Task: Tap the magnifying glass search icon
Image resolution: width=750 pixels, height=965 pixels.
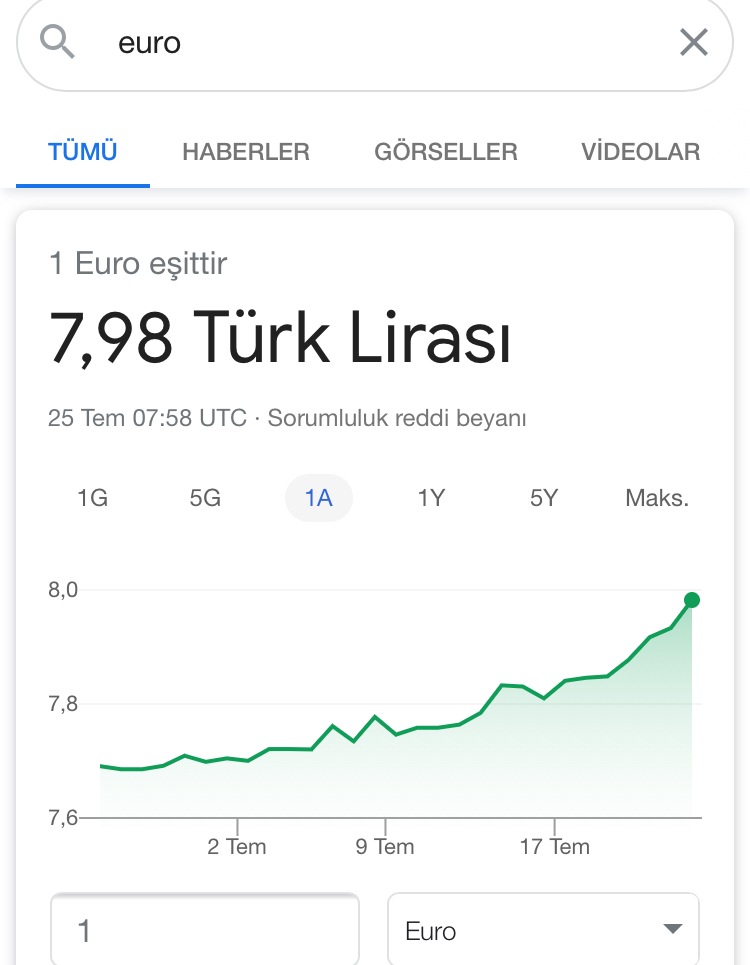Action: point(58,42)
